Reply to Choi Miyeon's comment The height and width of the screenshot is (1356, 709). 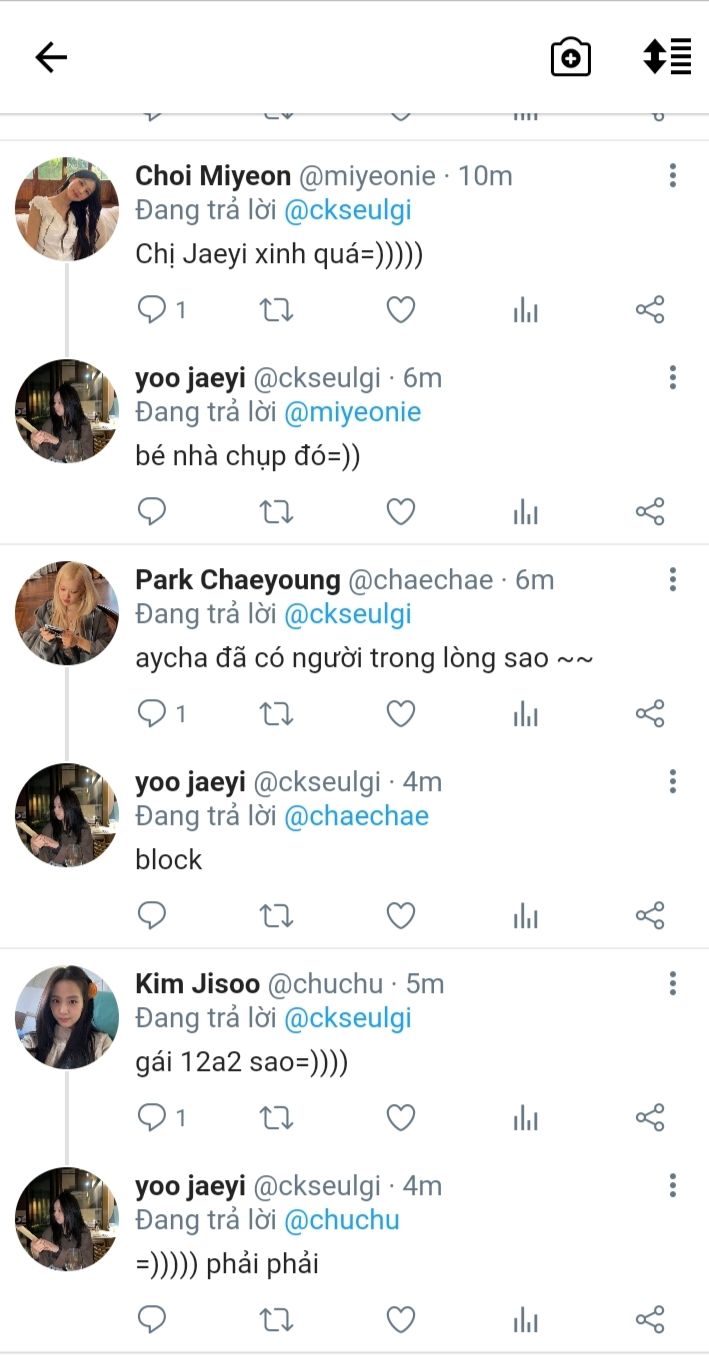pos(152,310)
